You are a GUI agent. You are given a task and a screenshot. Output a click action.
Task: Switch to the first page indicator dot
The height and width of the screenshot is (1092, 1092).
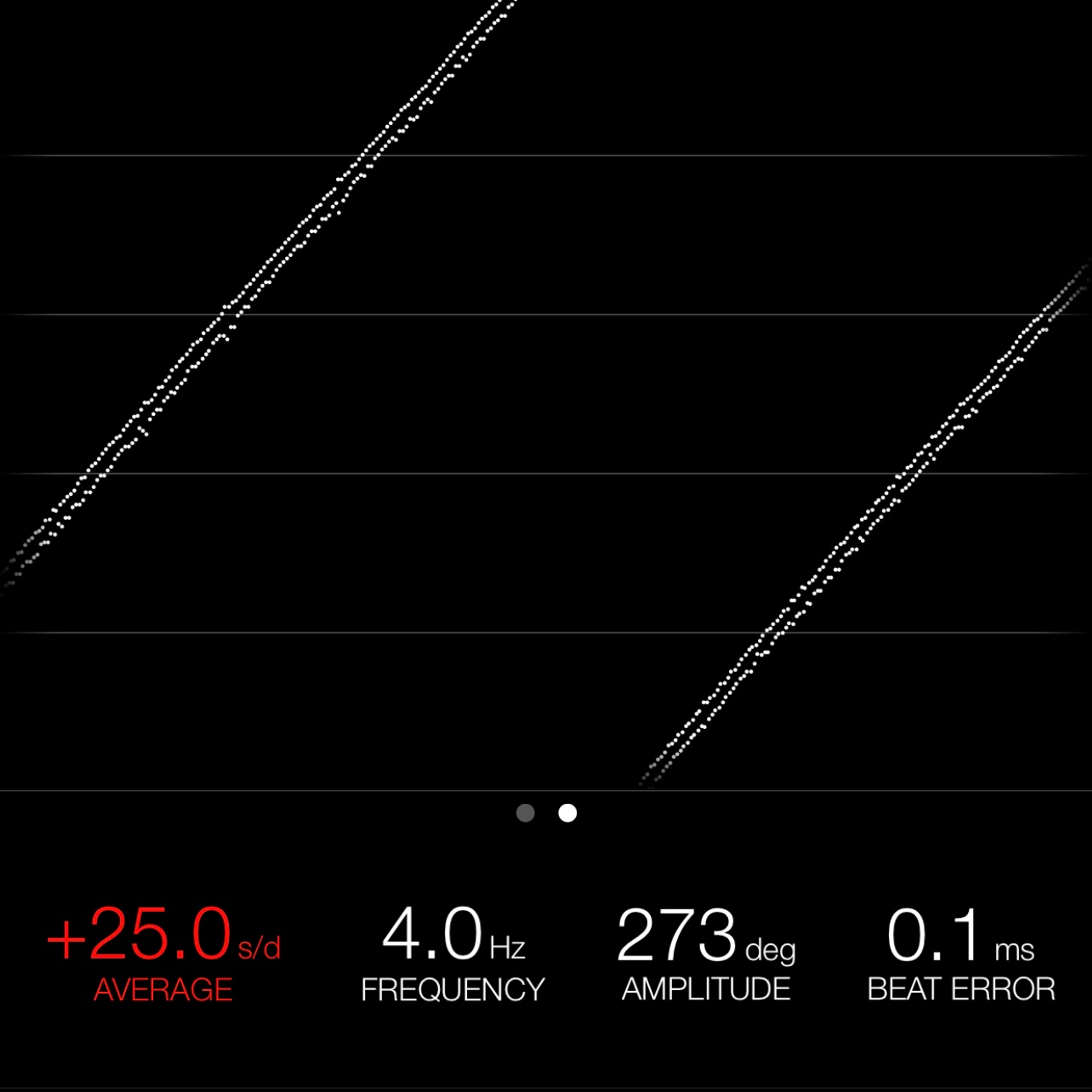click(x=525, y=813)
